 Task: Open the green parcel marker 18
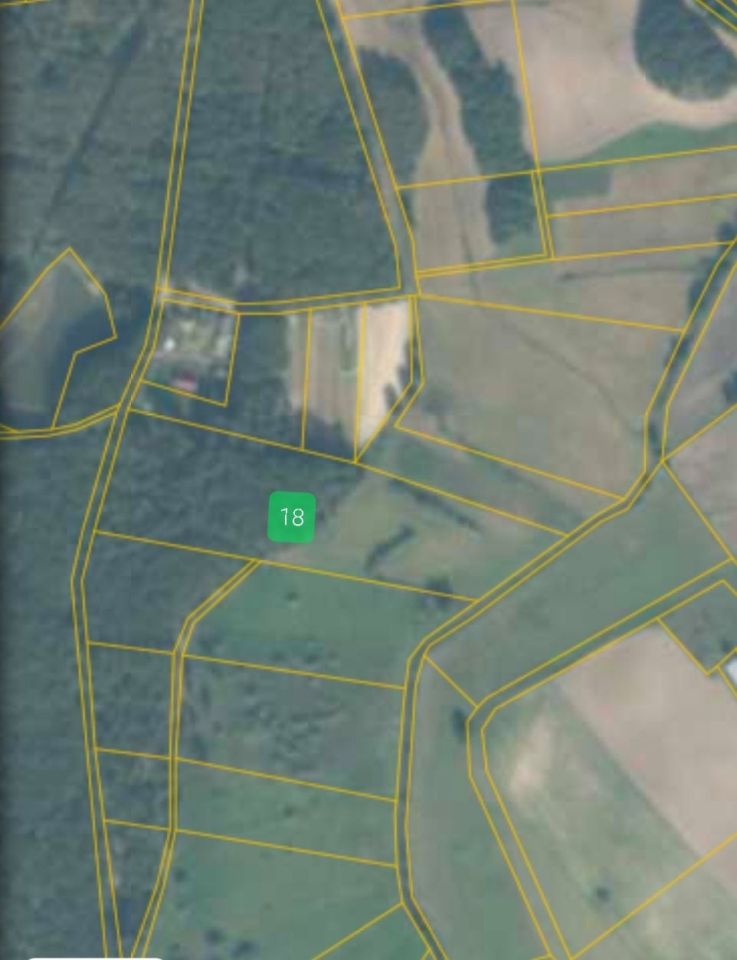(x=291, y=517)
